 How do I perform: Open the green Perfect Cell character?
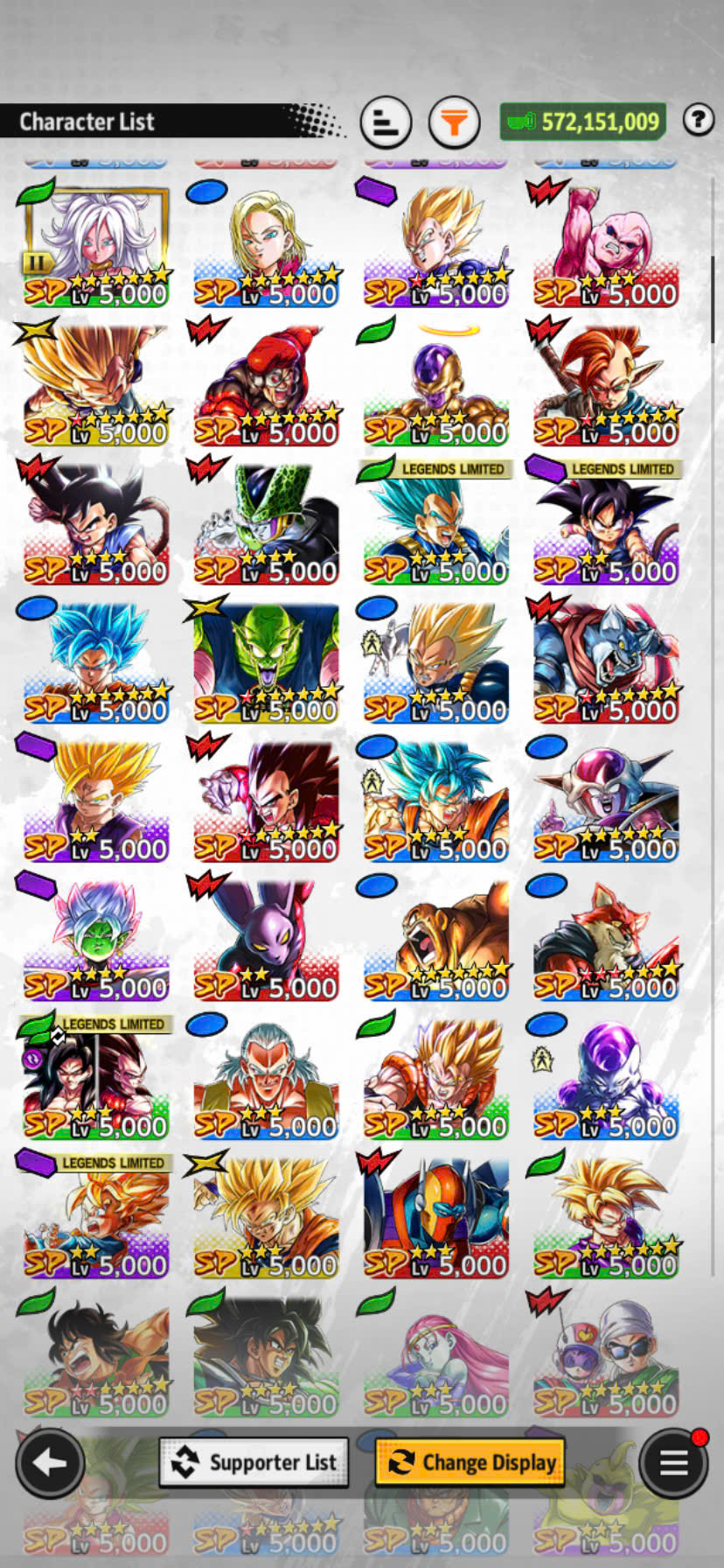point(266,521)
